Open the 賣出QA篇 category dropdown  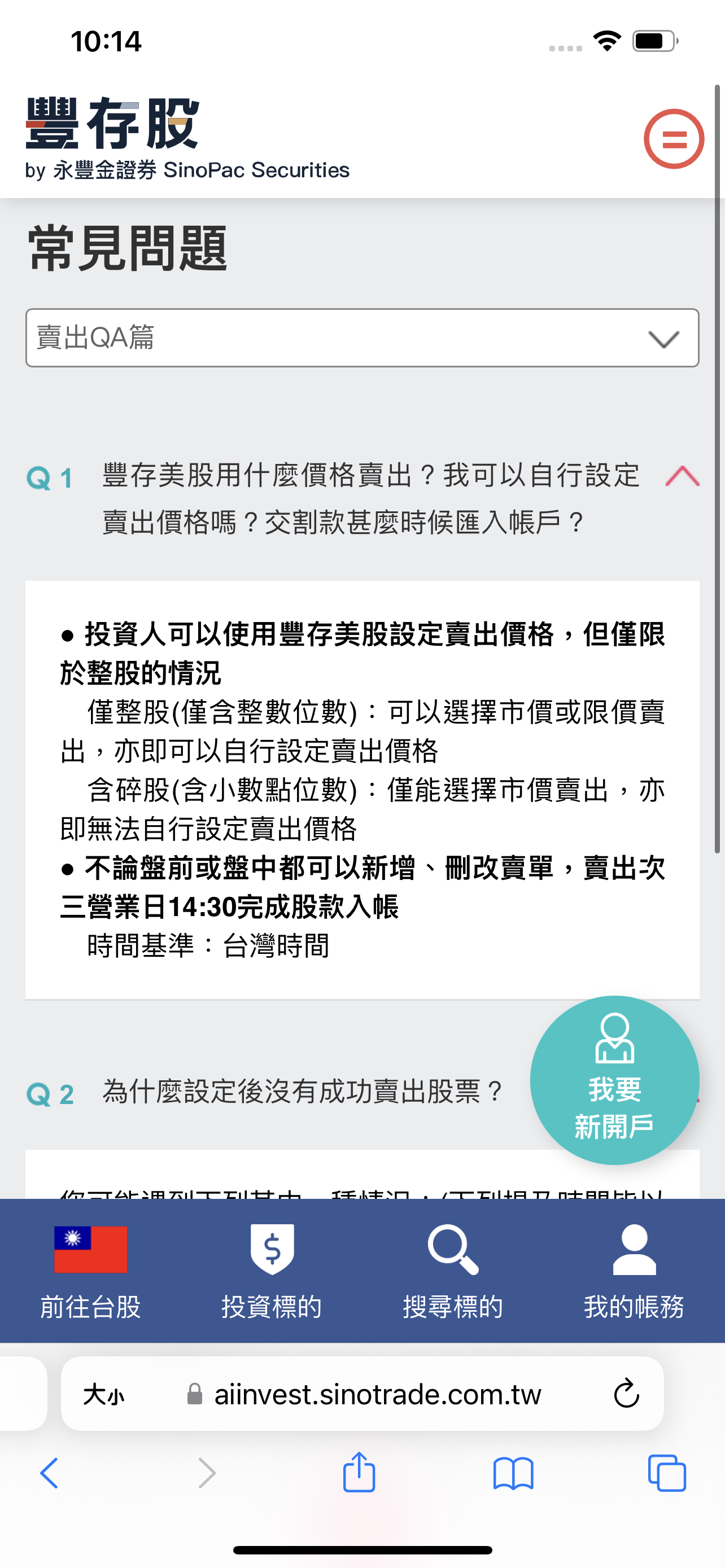361,338
